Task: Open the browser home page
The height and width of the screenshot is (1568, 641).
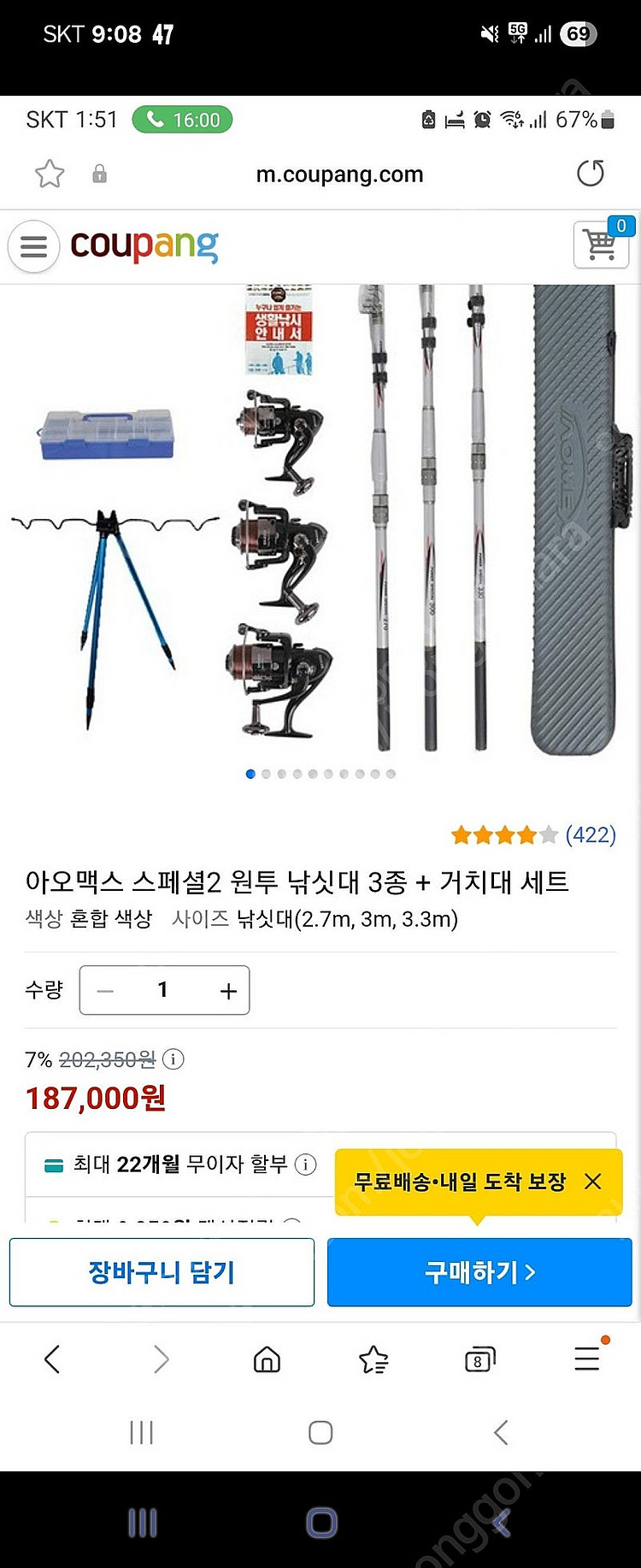Action: coord(268,1359)
